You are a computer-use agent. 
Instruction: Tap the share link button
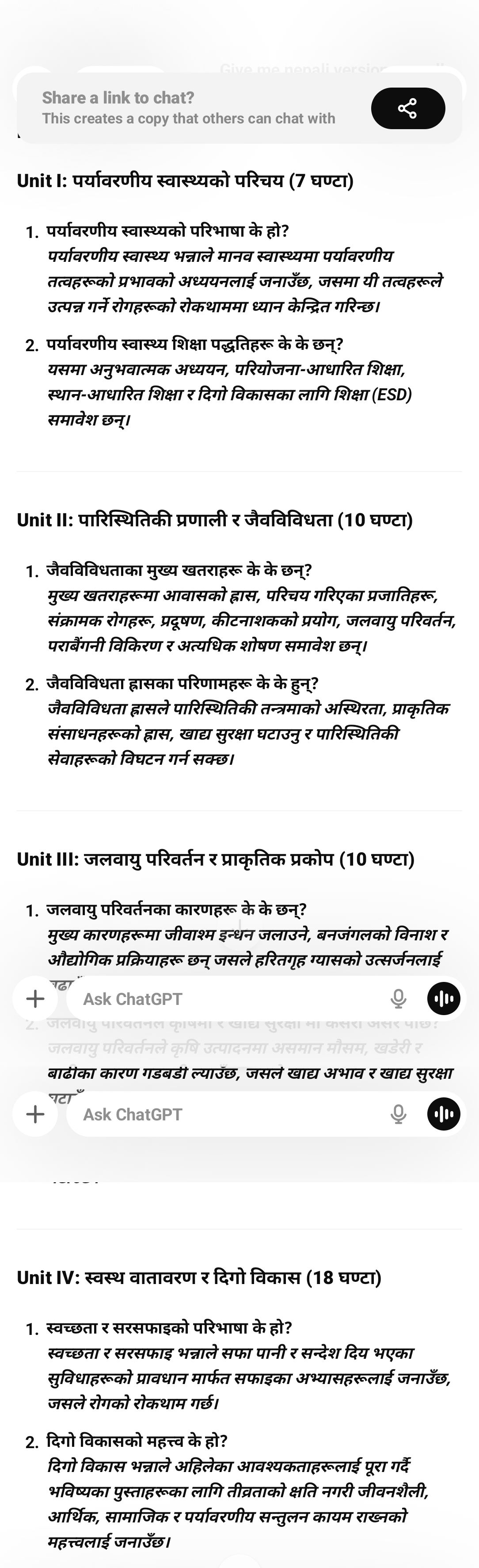click(407, 108)
